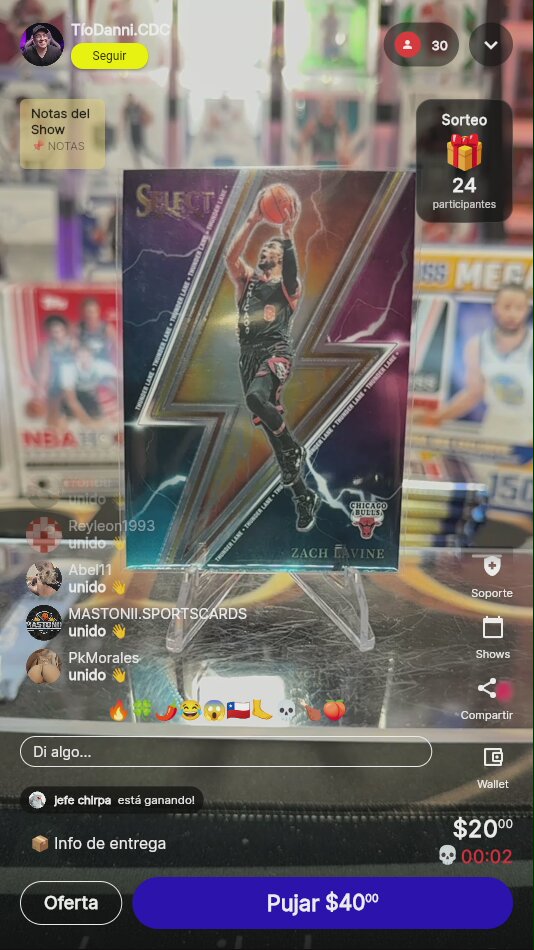Screen dimensions: 534x950
Task: Send the fire emoji reaction
Action: (119, 710)
